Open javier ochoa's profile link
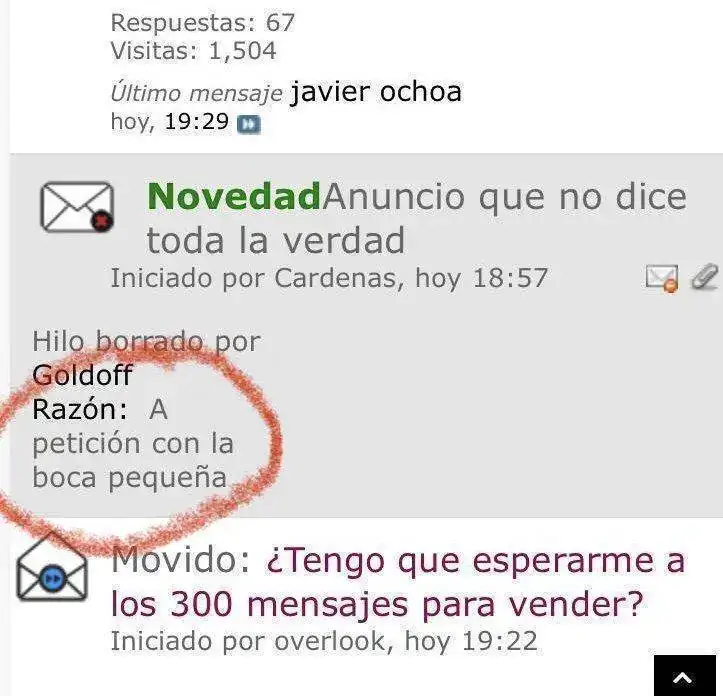723x696 pixels. pyautogui.click(x=375, y=92)
